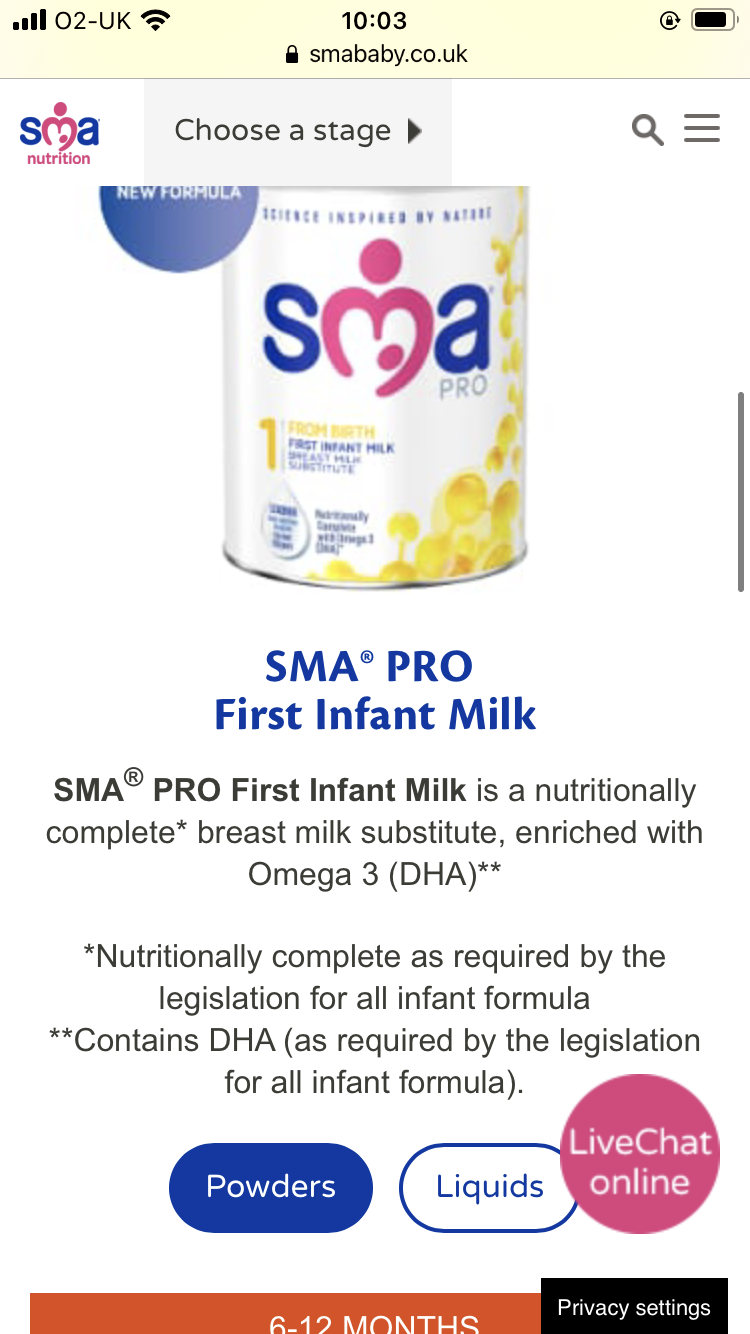View the SMA PRO First Infant Milk product image

click(375, 385)
